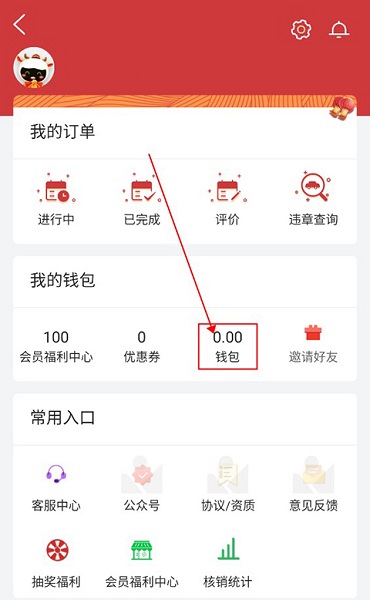This screenshot has width=370, height=600.
Task: Open 会员福利中心 green shop icon
Action: click(142, 563)
